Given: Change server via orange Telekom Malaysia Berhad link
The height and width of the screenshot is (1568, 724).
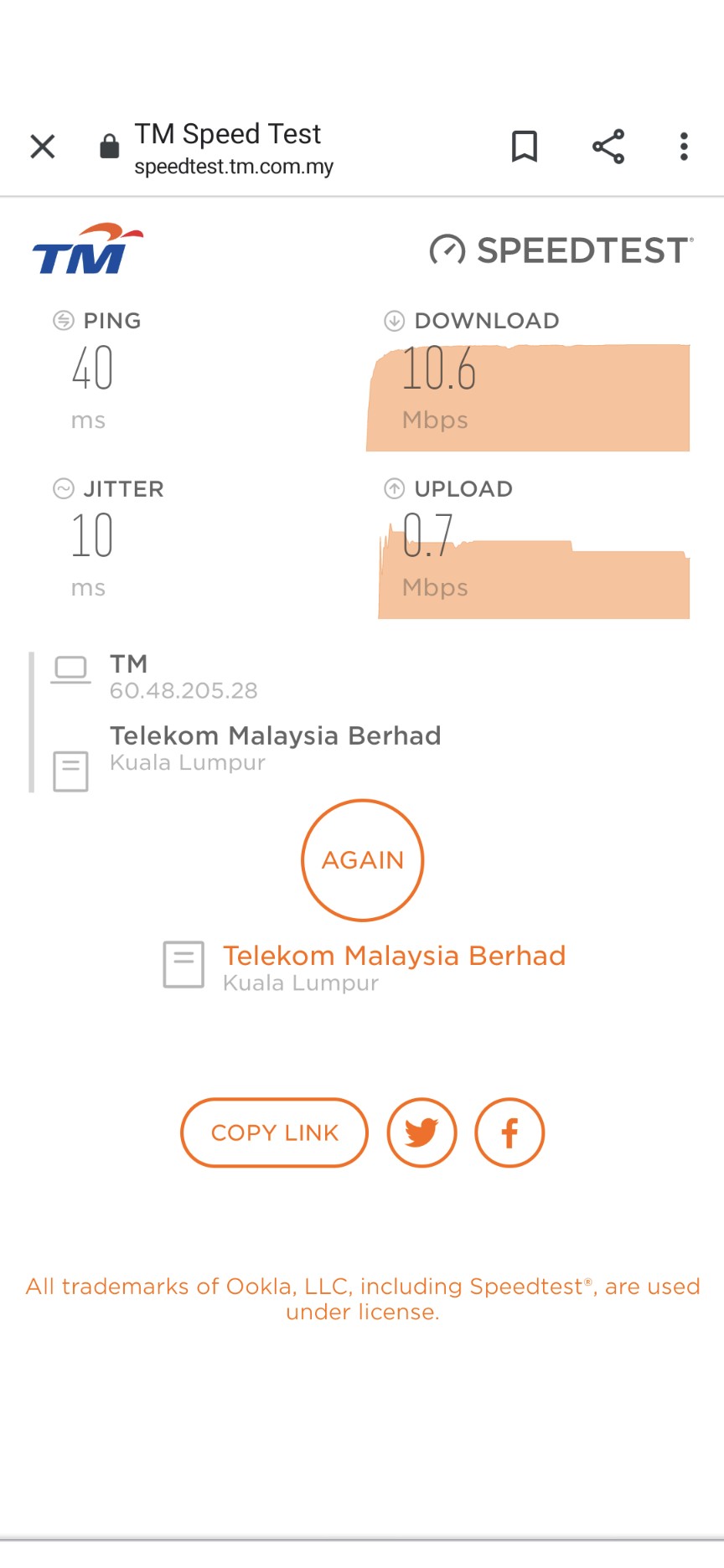Looking at the screenshot, I should pos(394,956).
